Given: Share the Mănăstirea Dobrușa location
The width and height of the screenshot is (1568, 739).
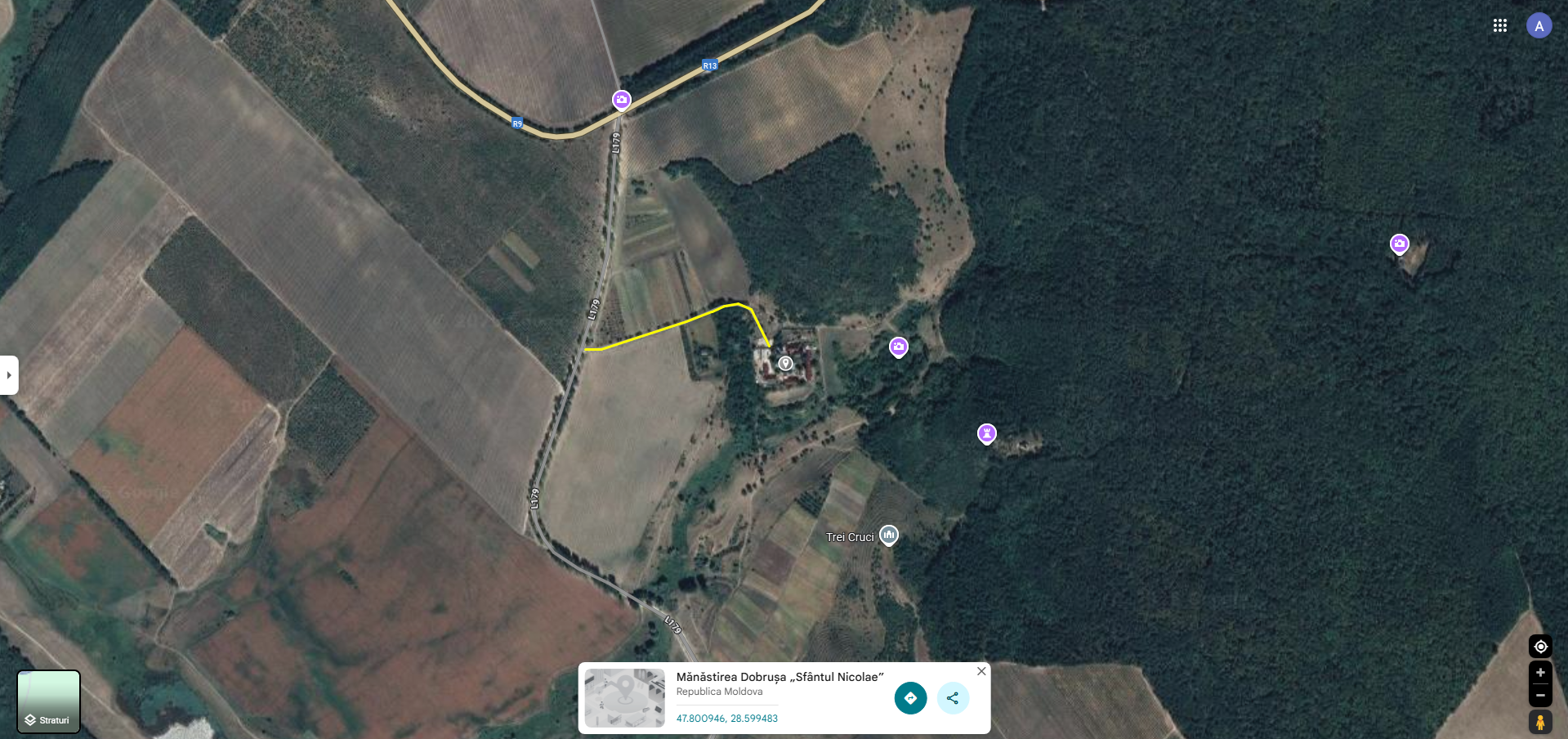Looking at the screenshot, I should pos(953,698).
